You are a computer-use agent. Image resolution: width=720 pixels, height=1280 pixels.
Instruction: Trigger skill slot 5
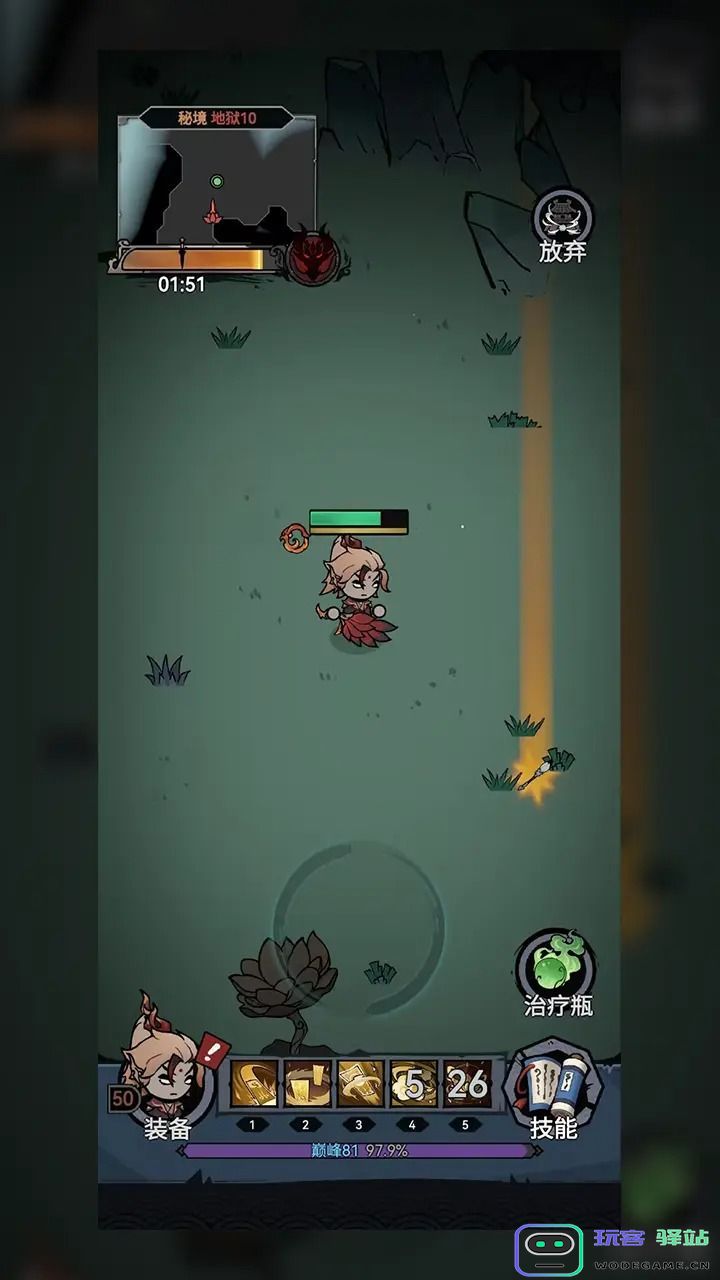[x=466, y=1085]
